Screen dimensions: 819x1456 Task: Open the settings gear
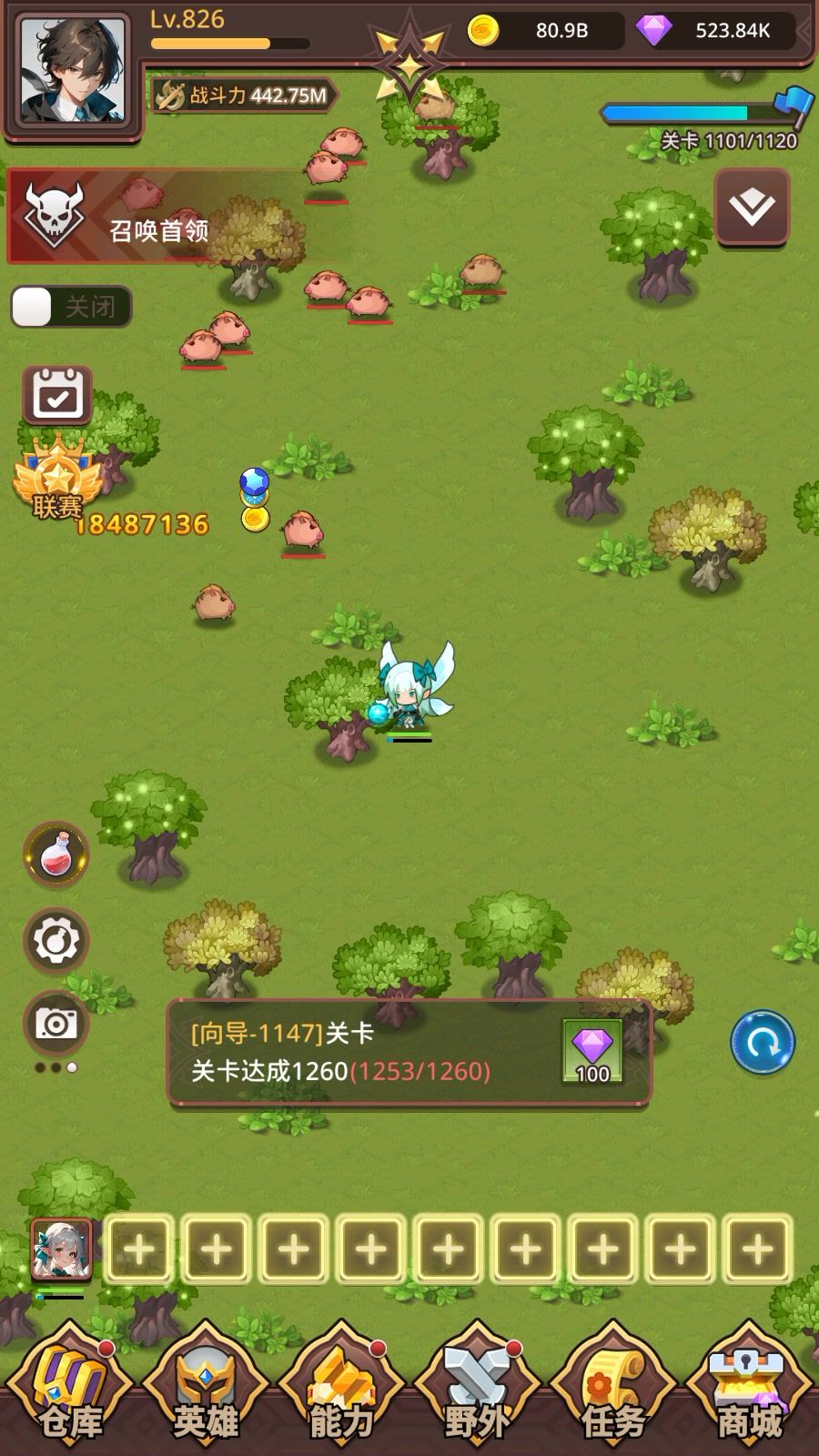tap(56, 940)
